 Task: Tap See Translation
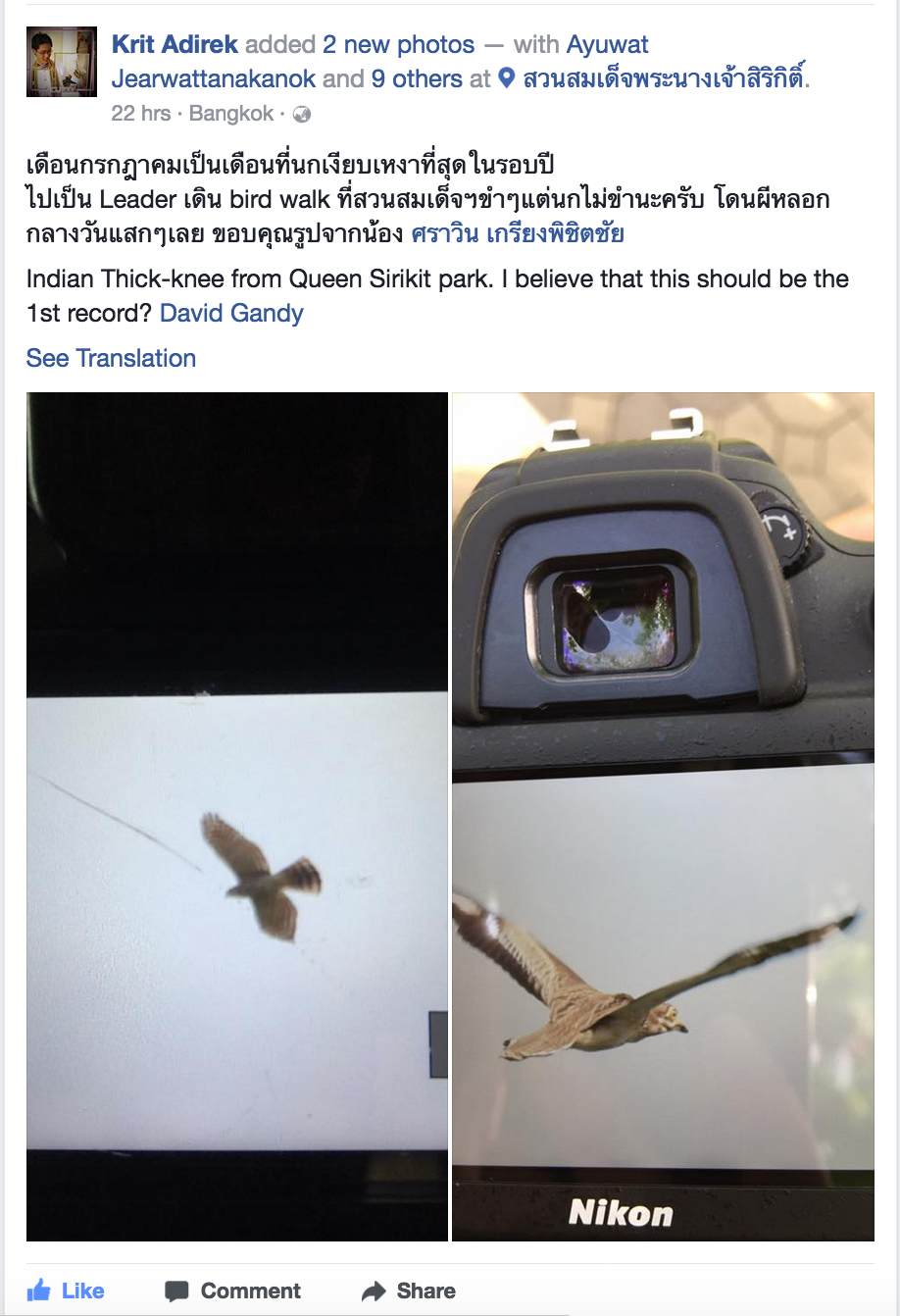111,358
